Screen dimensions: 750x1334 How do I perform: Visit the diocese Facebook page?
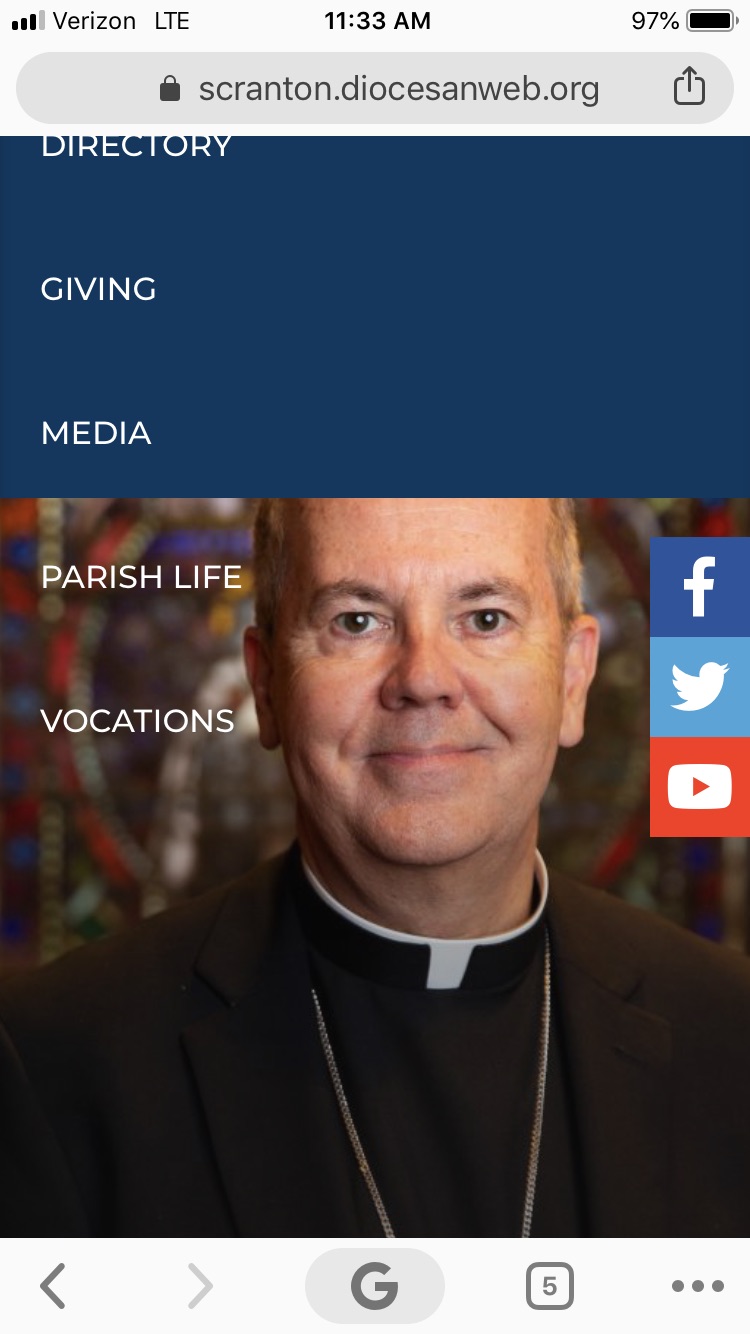pyautogui.click(x=699, y=587)
